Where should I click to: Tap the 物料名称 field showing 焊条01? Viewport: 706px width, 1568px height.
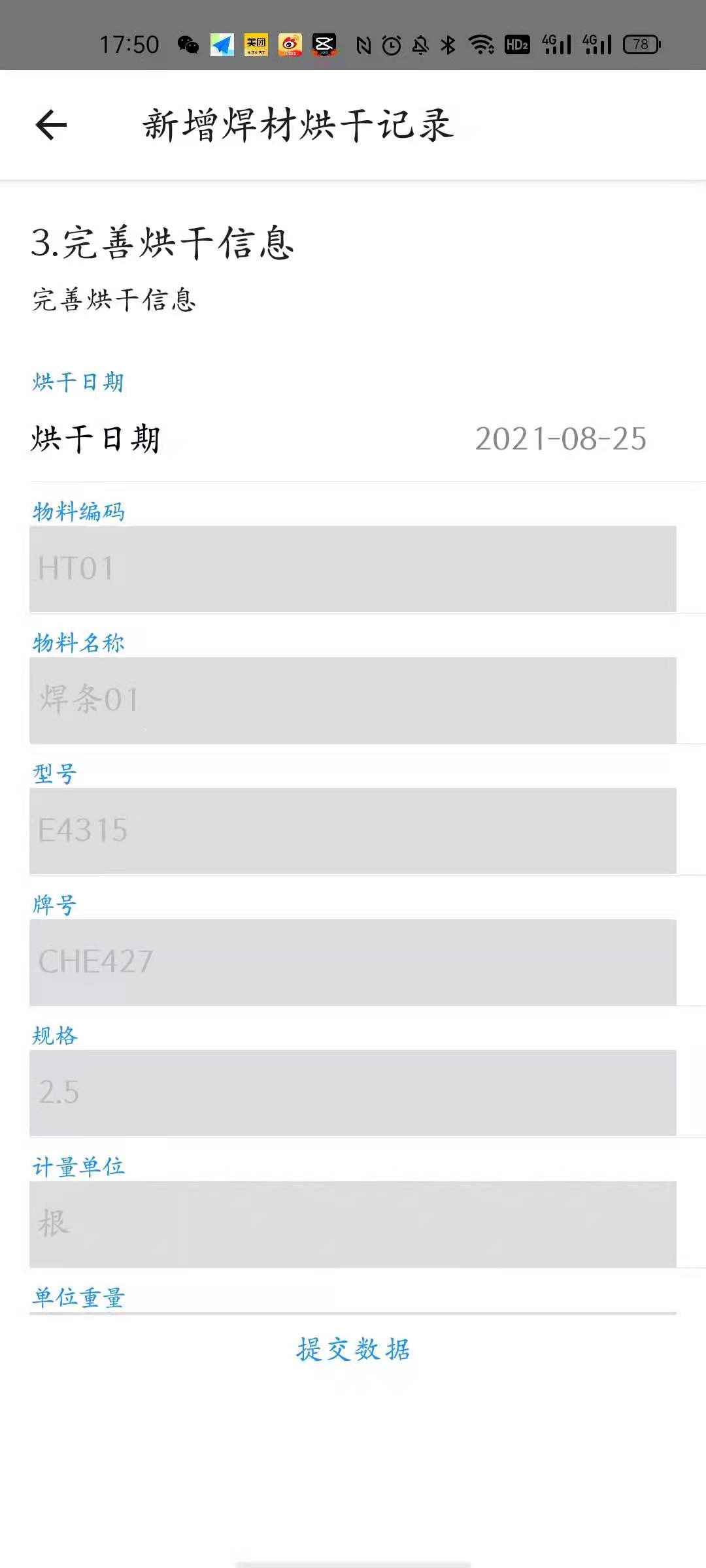[x=353, y=700]
